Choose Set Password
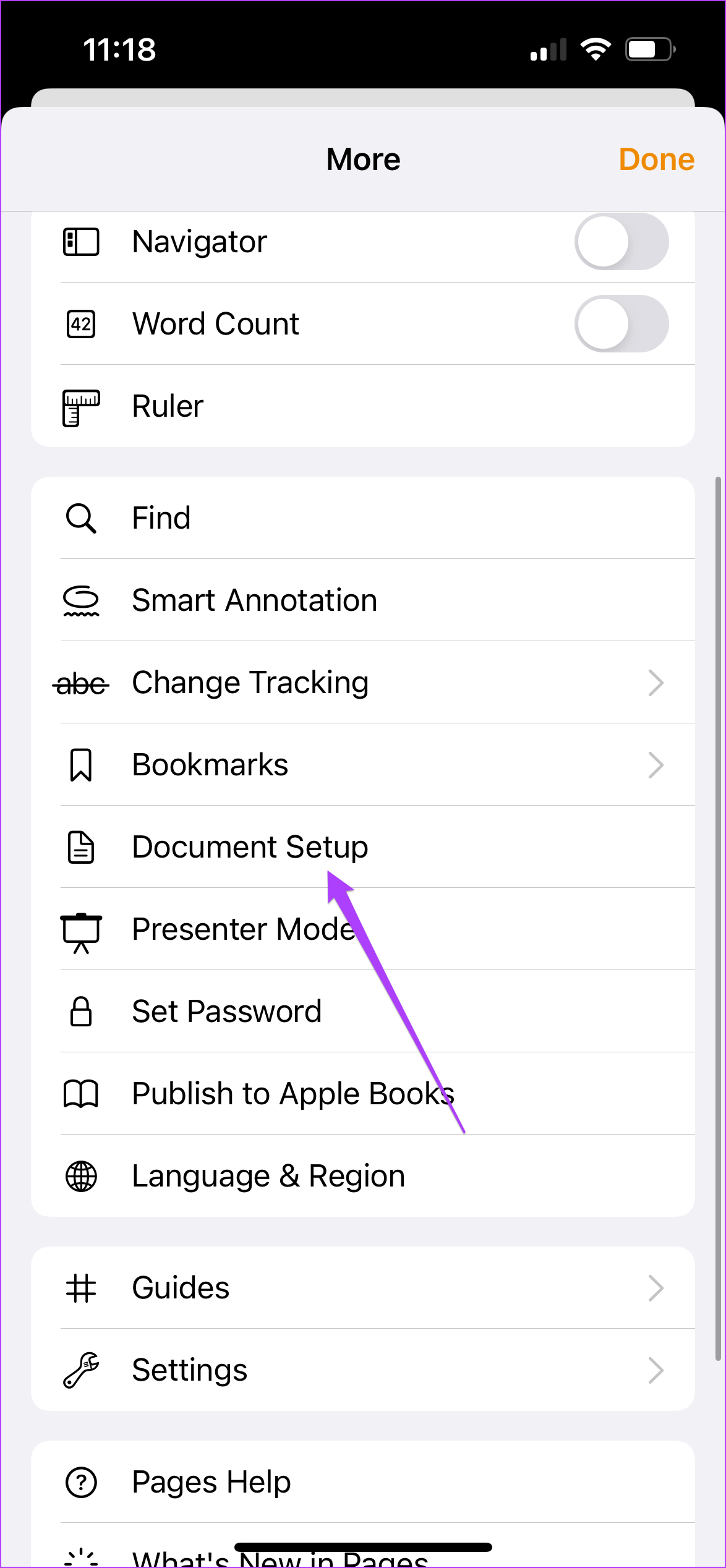The height and width of the screenshot is (1568, 726). [x=363, y=1012]
